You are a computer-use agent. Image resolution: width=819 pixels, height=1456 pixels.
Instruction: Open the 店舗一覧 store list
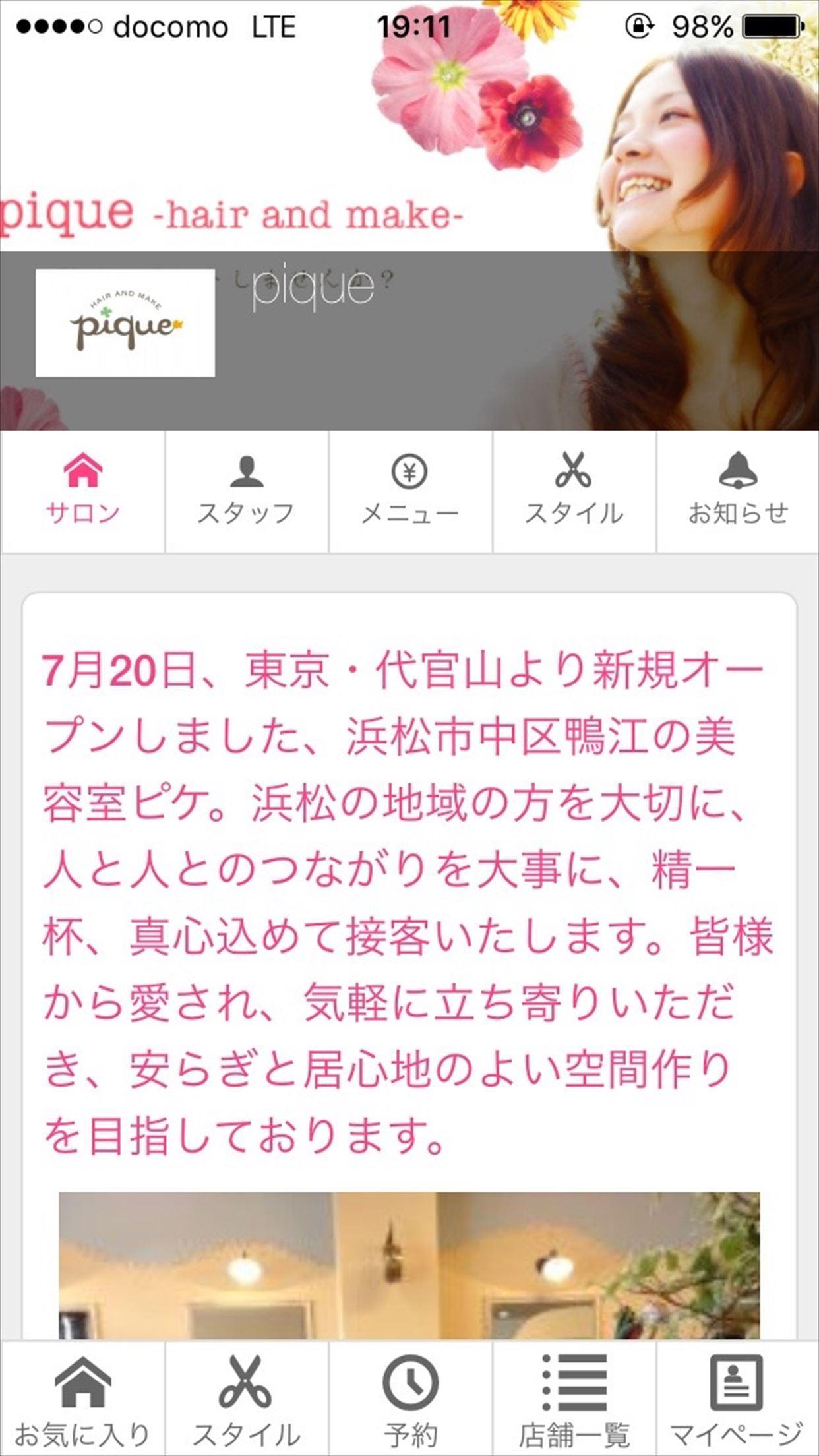point(574,1398)
